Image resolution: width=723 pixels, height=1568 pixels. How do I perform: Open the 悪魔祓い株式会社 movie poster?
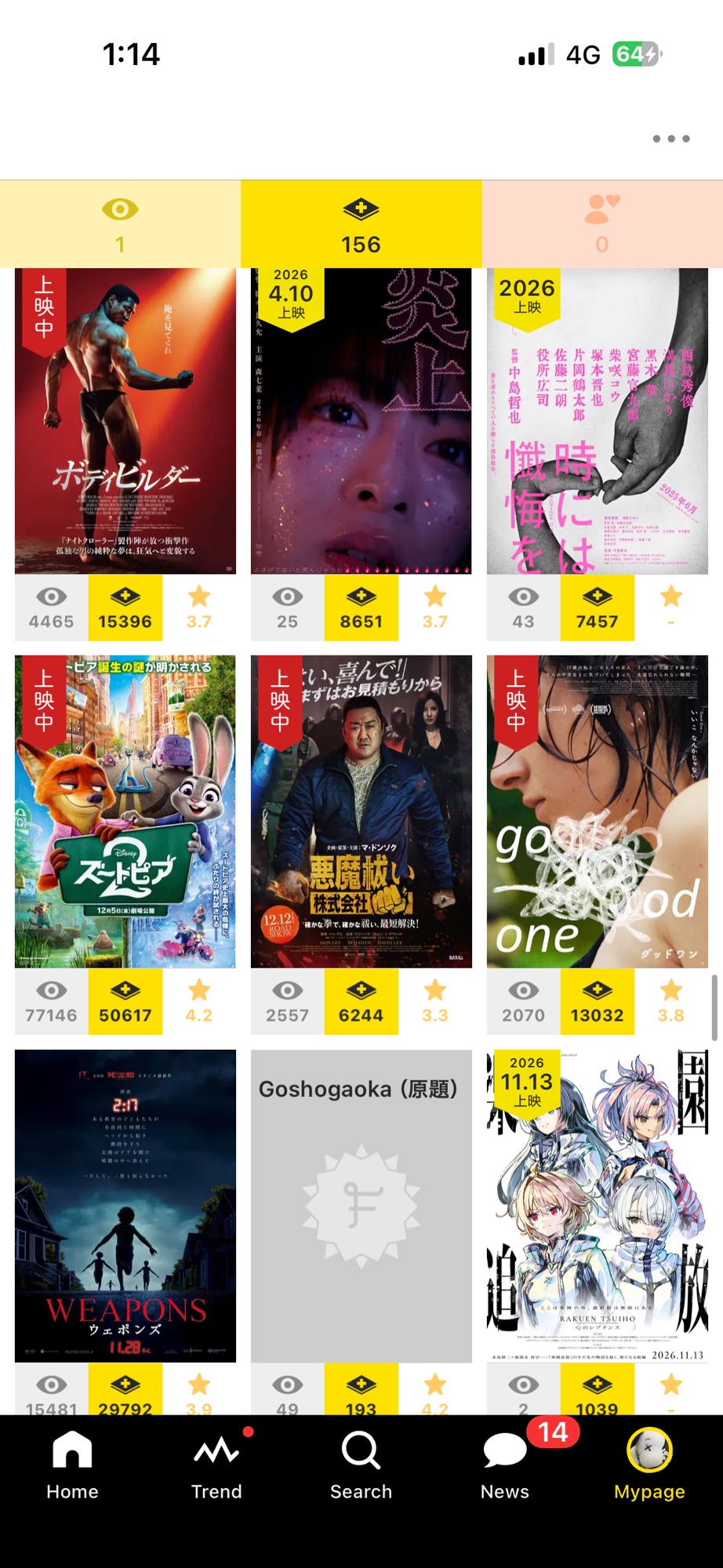(x=361, y=811)
